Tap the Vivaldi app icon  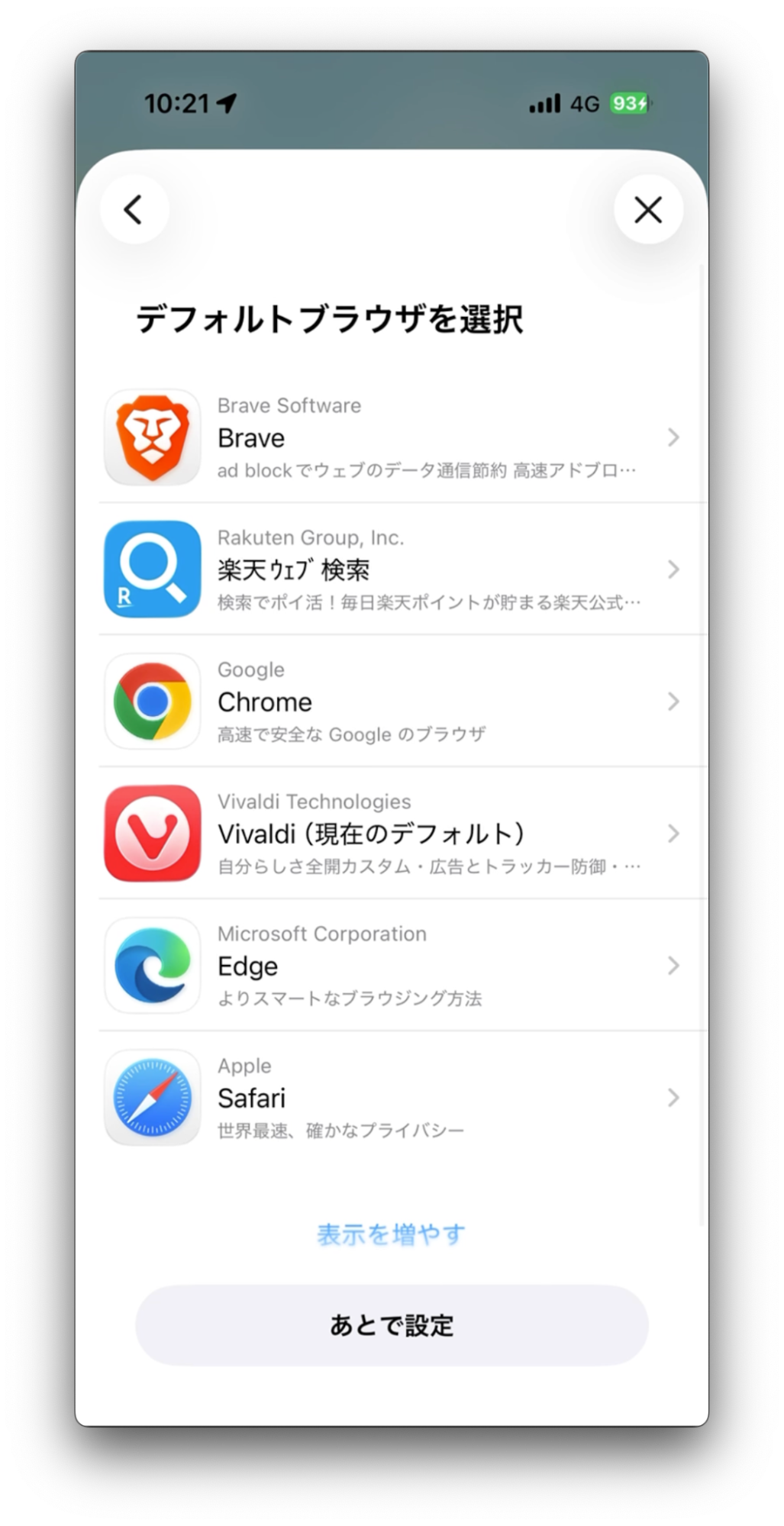coord(152,833)
